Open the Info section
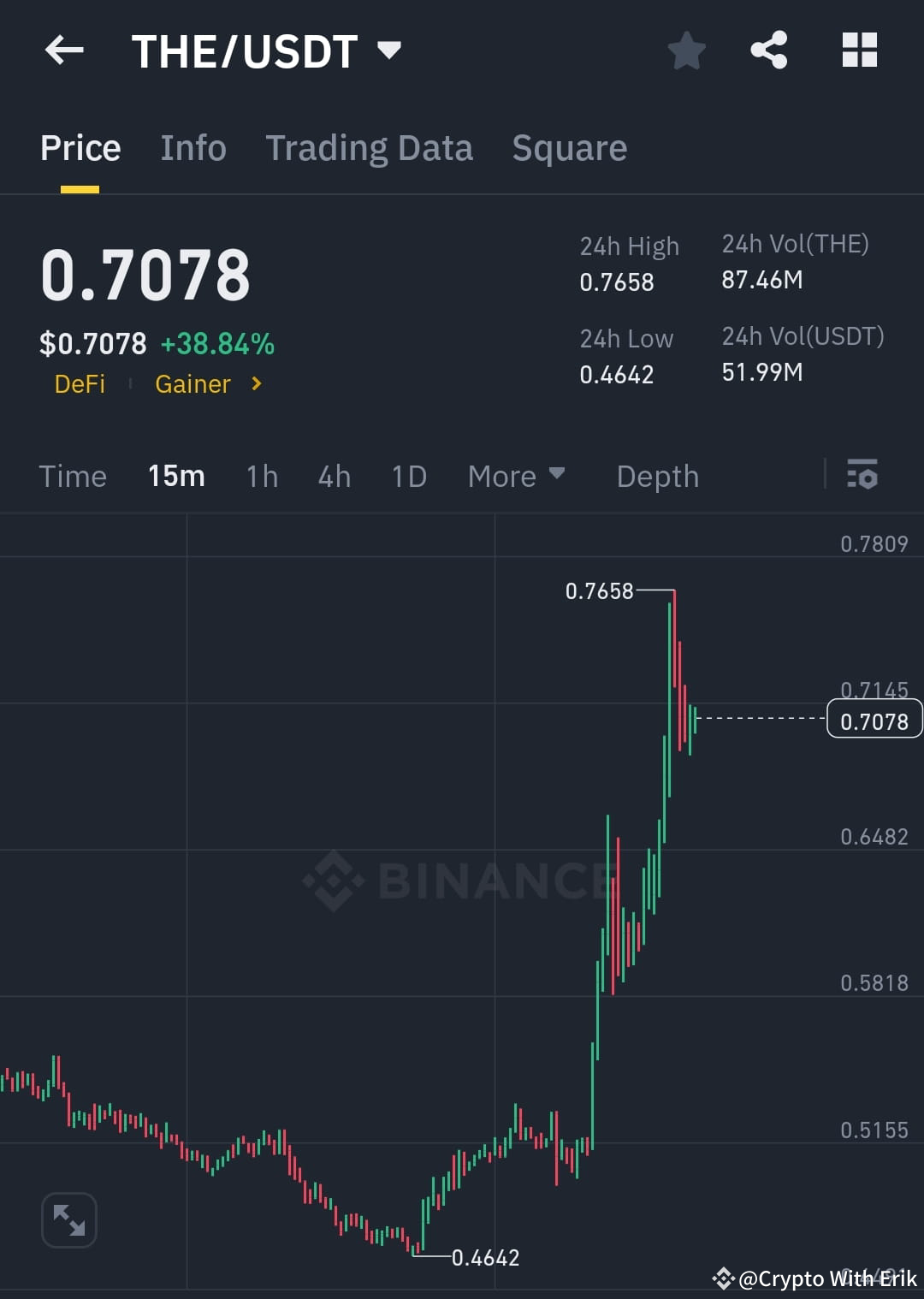This screenshot has width=924, height=1299. click(x=192, y=147)
